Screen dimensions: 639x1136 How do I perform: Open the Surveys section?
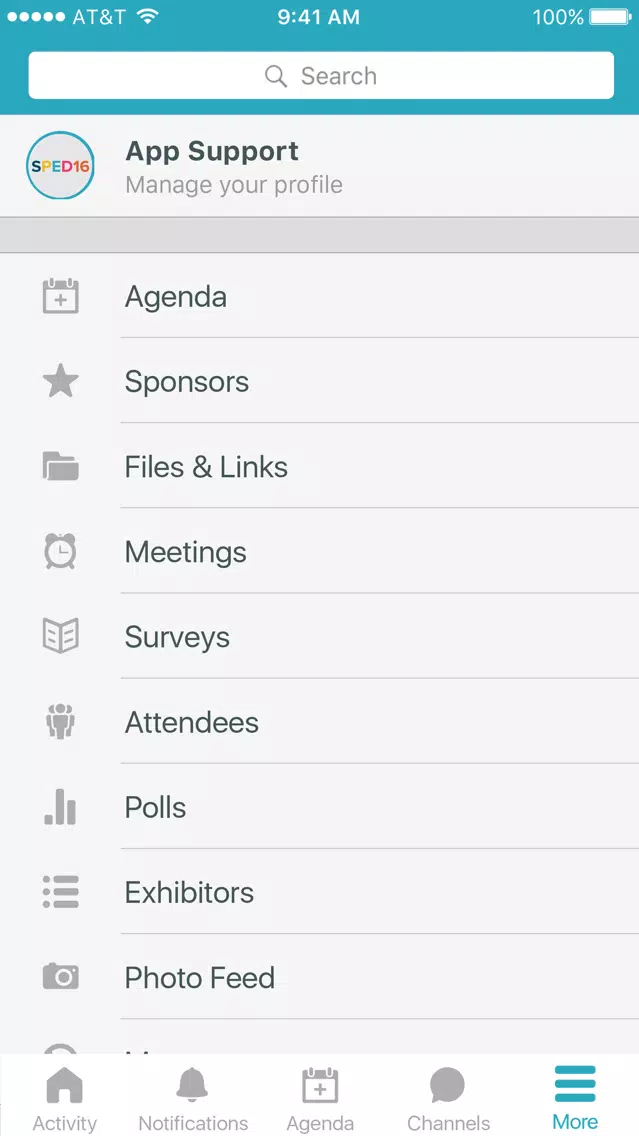[320, 637]
